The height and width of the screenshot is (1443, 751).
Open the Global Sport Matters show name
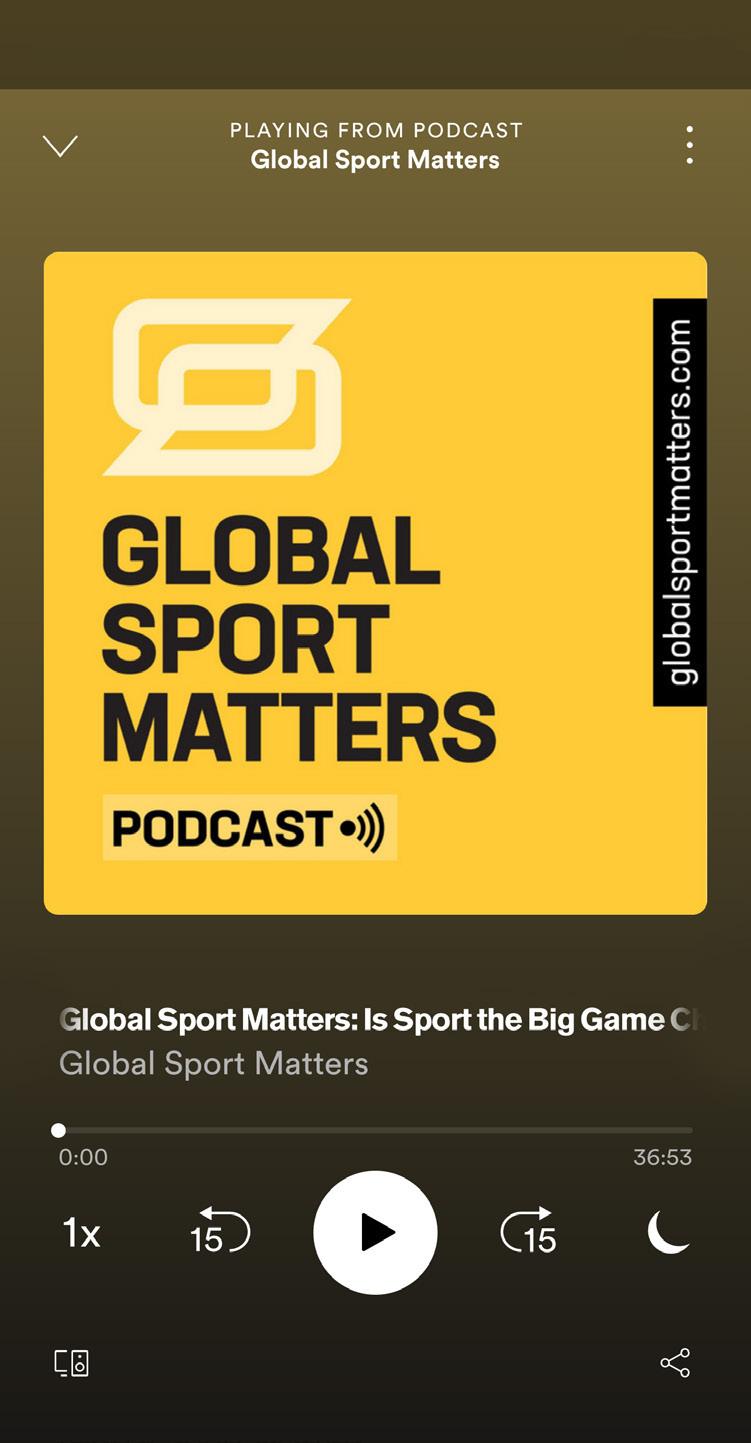point(213,1063)
